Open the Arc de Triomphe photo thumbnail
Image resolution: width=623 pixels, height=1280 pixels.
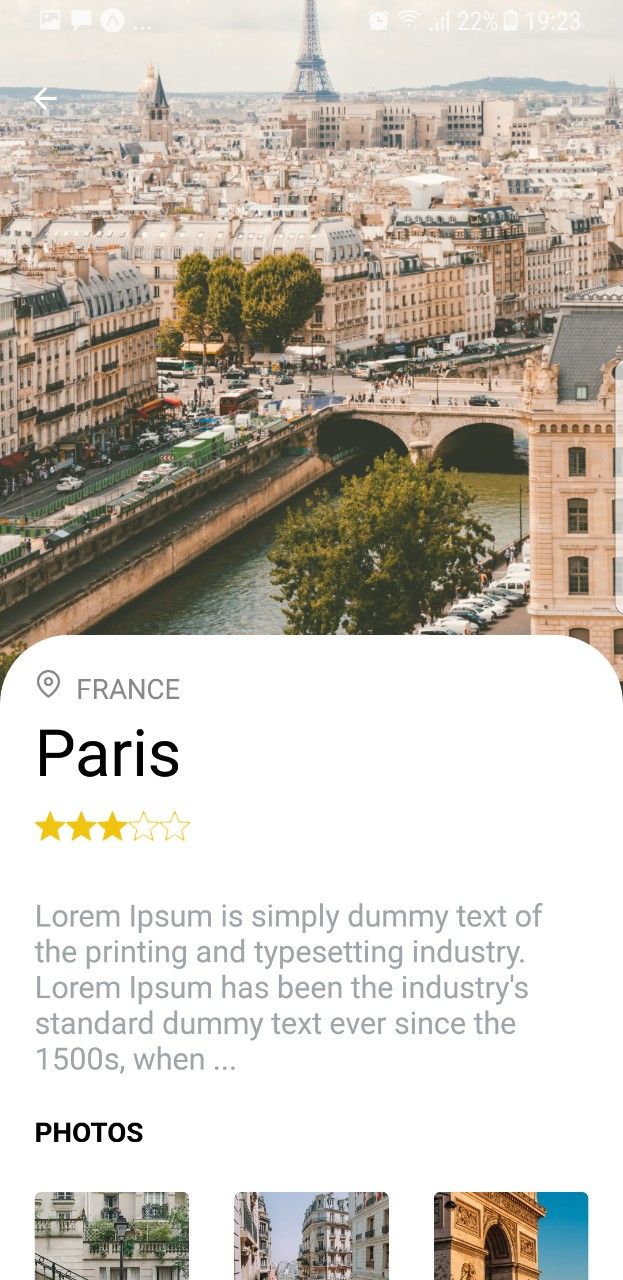[x=510, y=1235]
